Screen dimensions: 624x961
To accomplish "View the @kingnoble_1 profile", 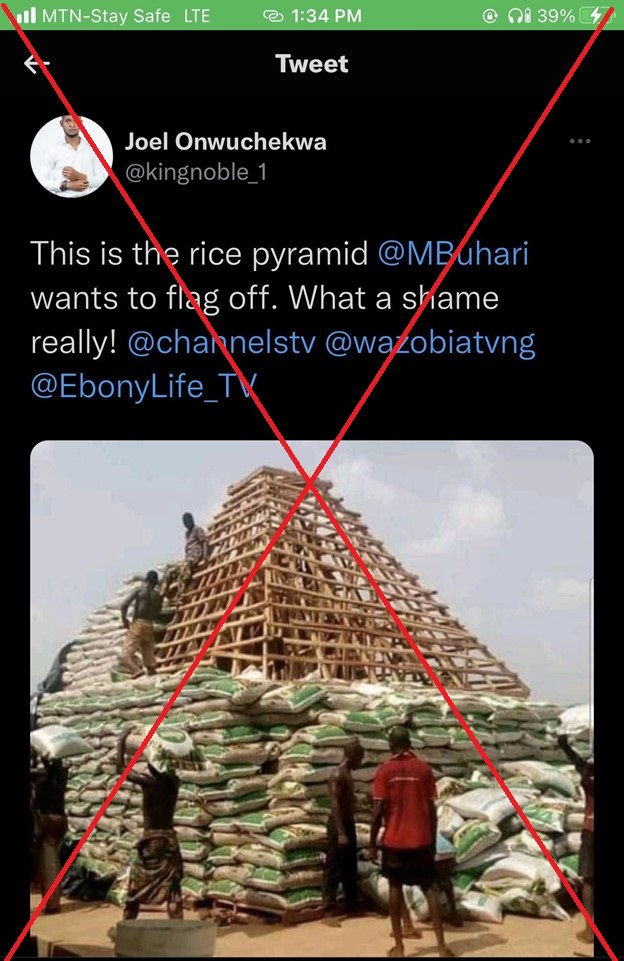I will pyautogui.click(x=195, y=172).
